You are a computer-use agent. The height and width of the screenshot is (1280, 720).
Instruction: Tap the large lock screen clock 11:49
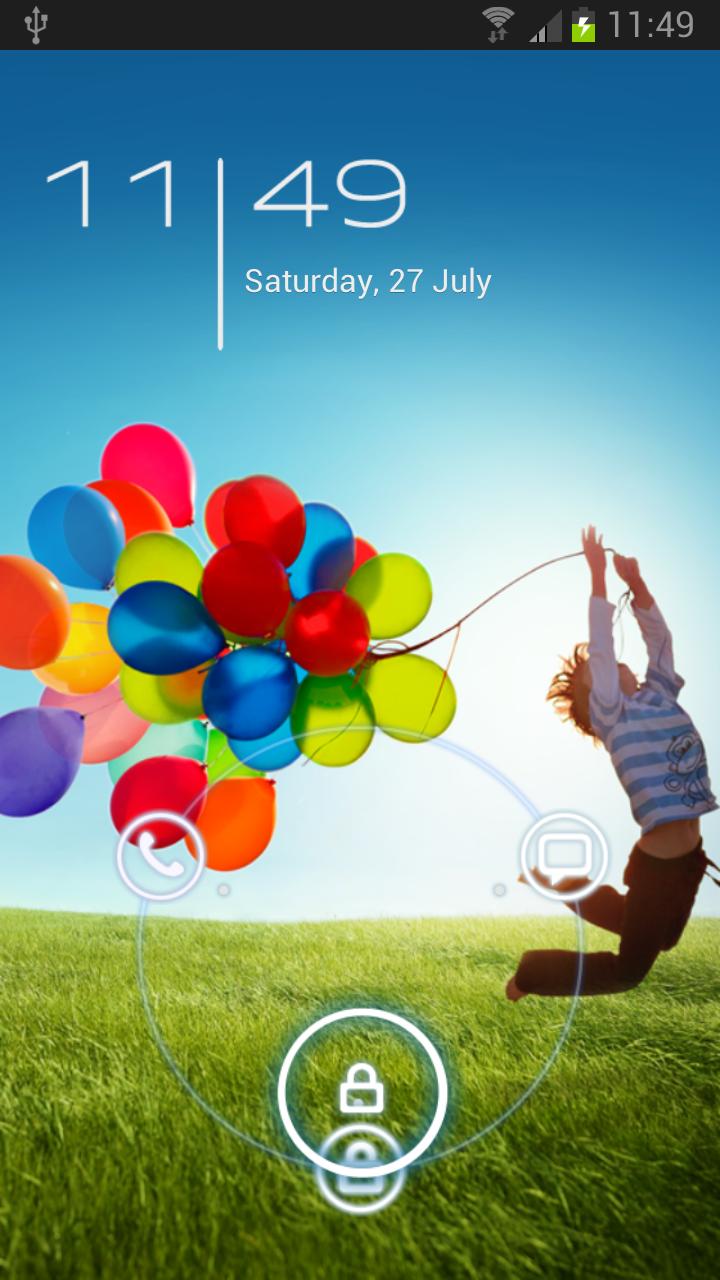(230, 195)
